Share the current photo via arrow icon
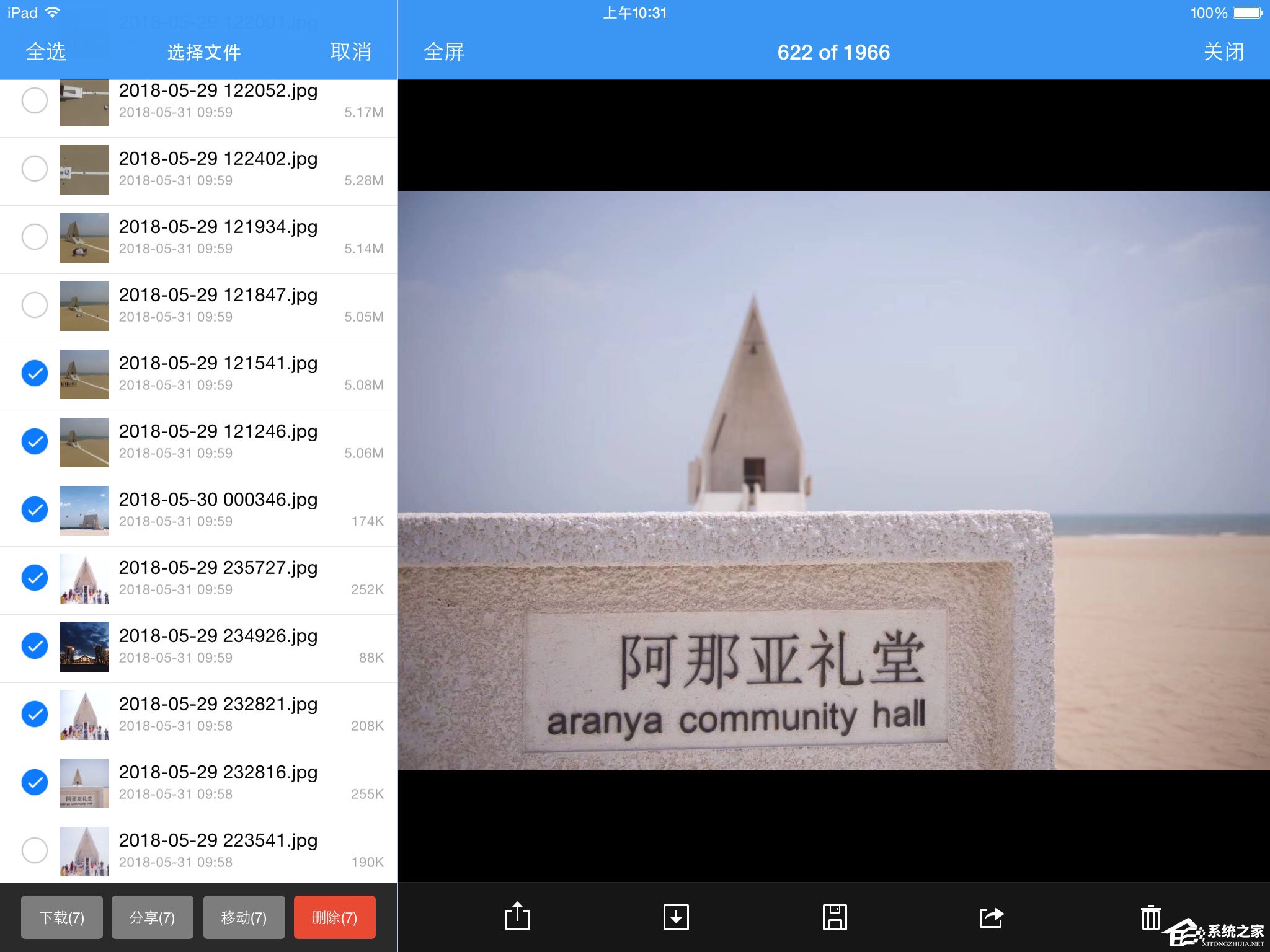This screenshot has height=952, width=1270. (x=991, y=917)
